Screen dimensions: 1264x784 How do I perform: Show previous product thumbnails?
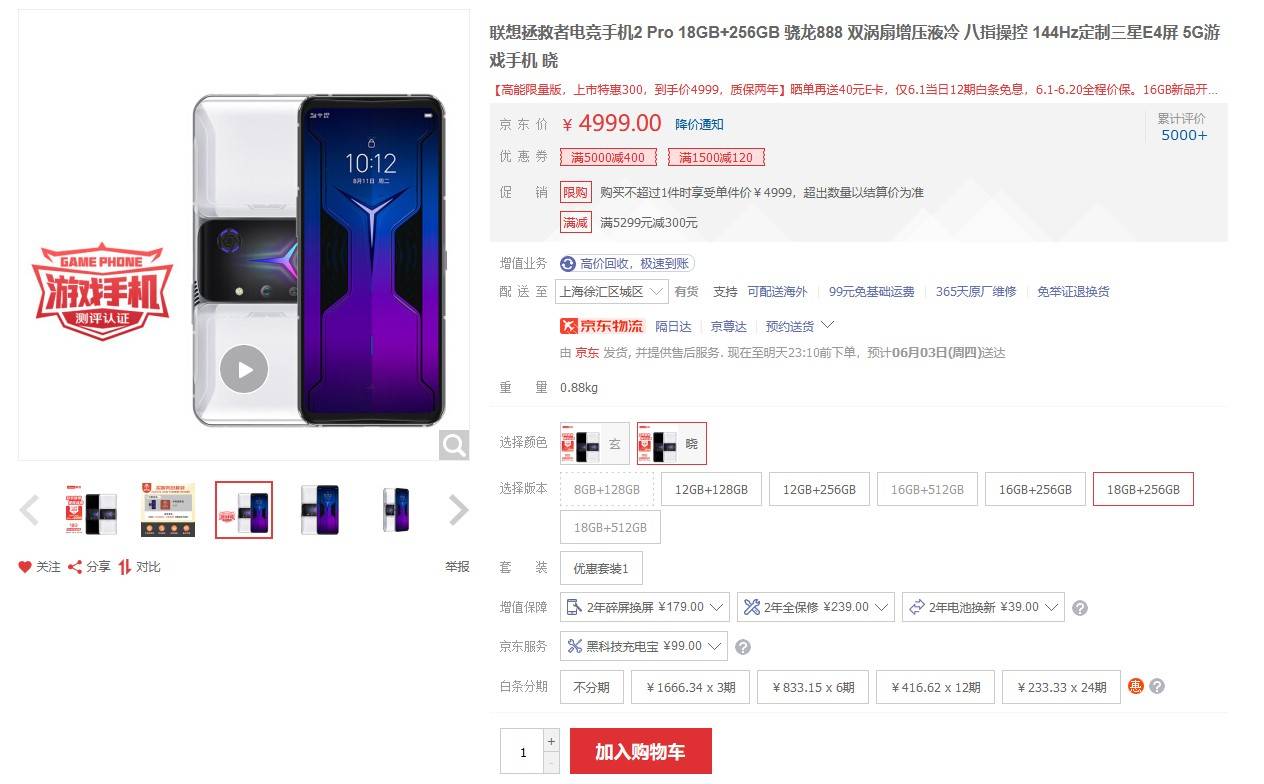(30, 510)
